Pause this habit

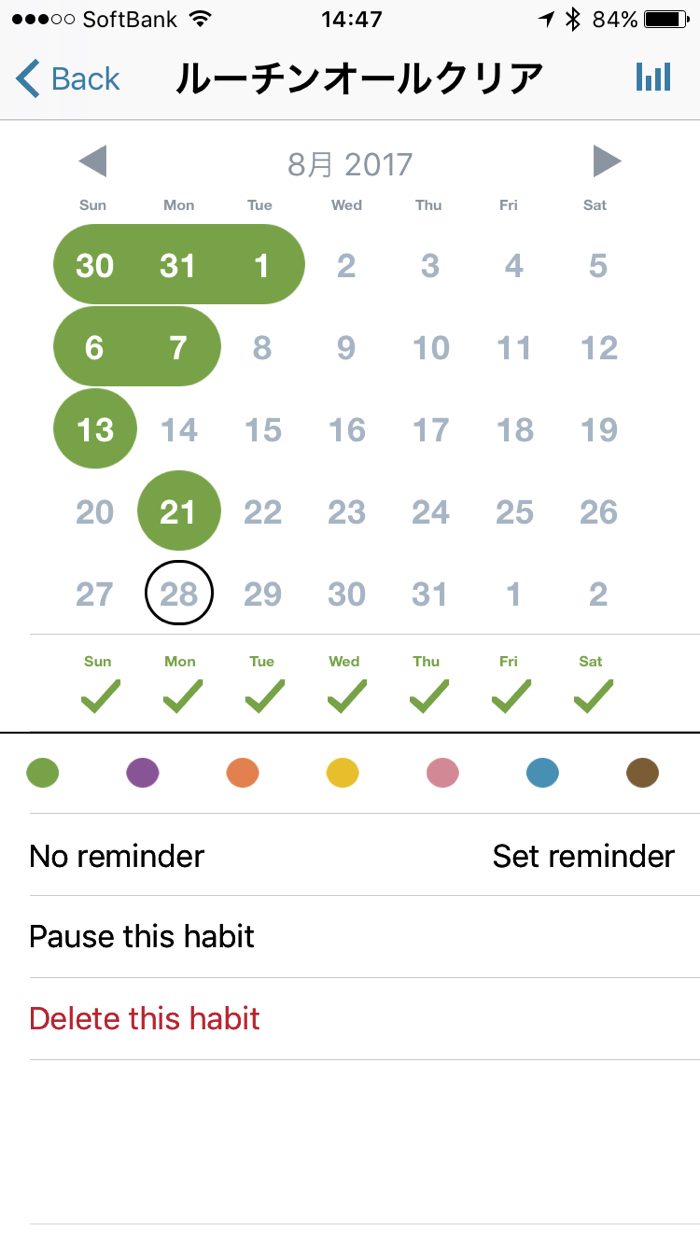point(142,937)
